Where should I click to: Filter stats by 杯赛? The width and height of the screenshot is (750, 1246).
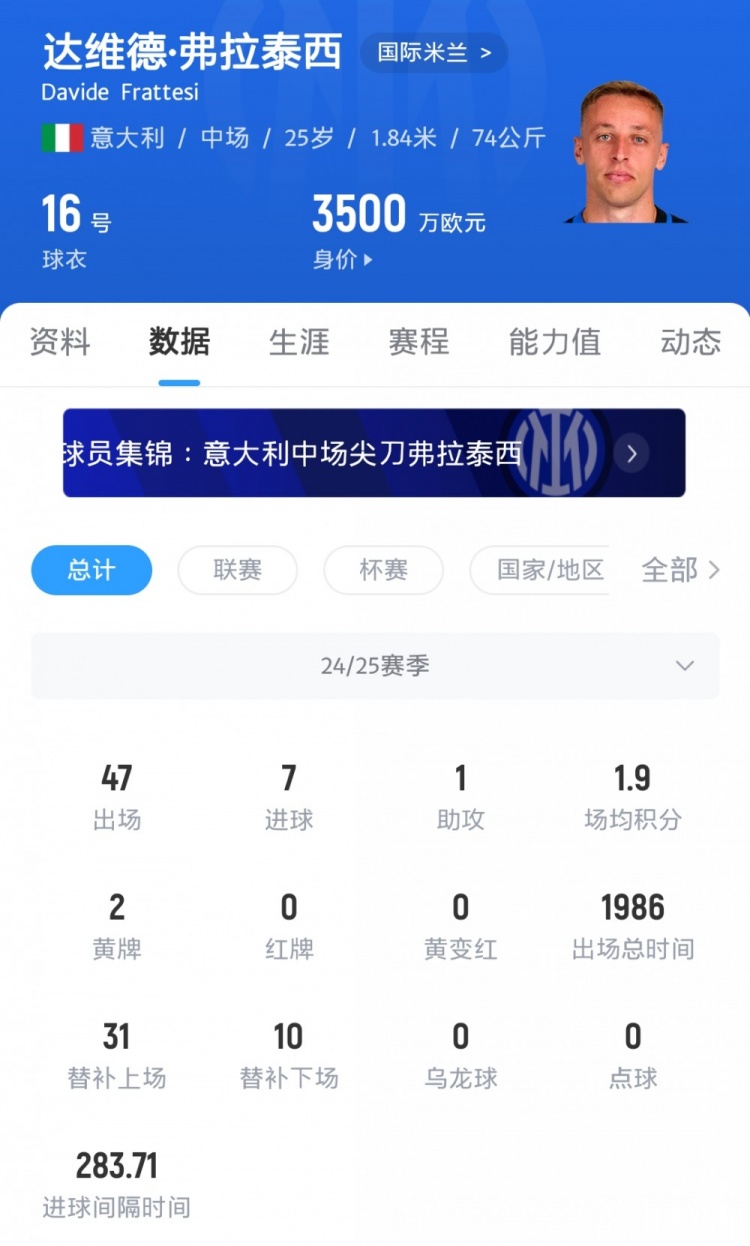point(383,570)
